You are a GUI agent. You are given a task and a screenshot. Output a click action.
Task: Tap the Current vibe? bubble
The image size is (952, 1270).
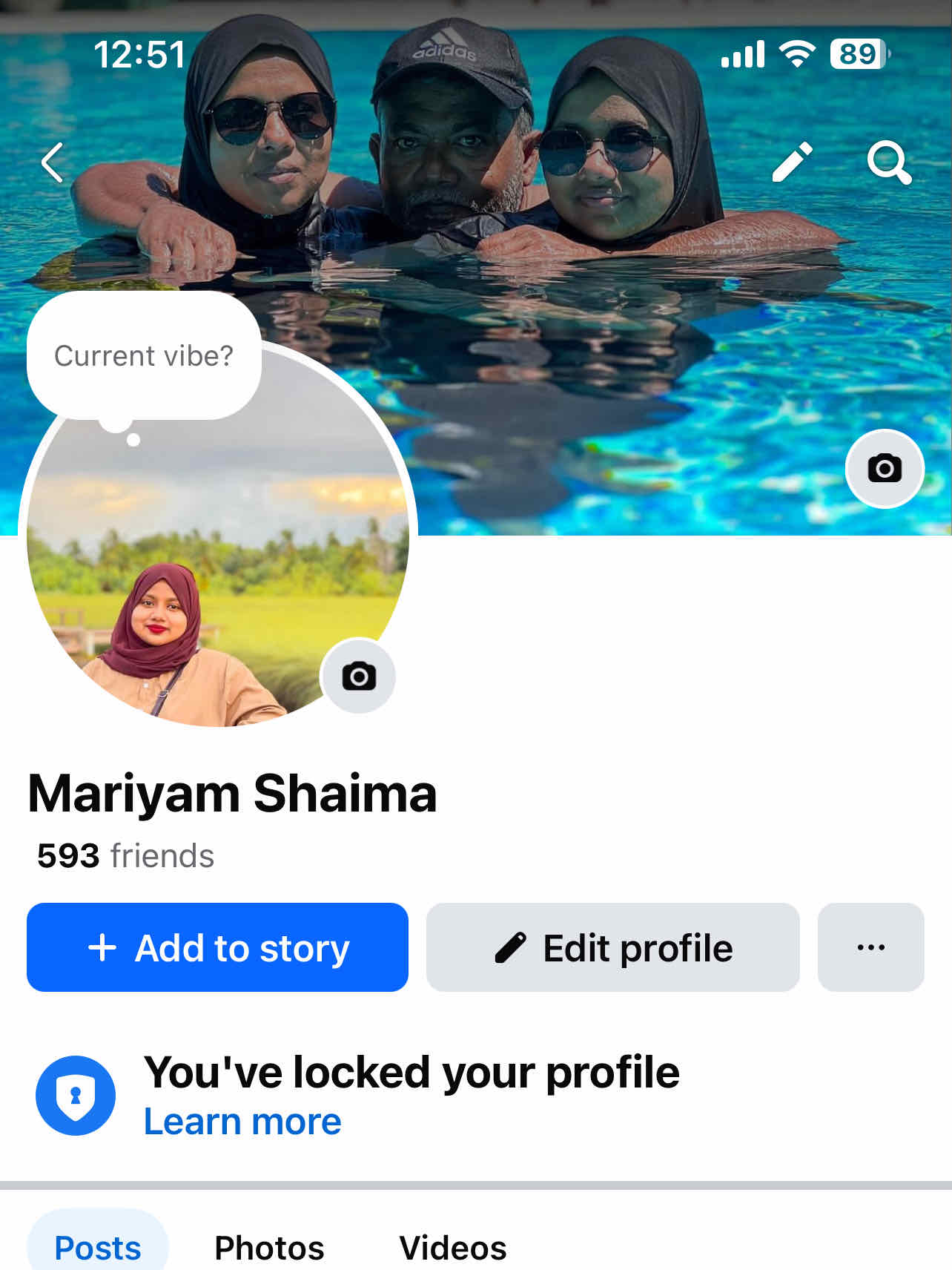144,356
